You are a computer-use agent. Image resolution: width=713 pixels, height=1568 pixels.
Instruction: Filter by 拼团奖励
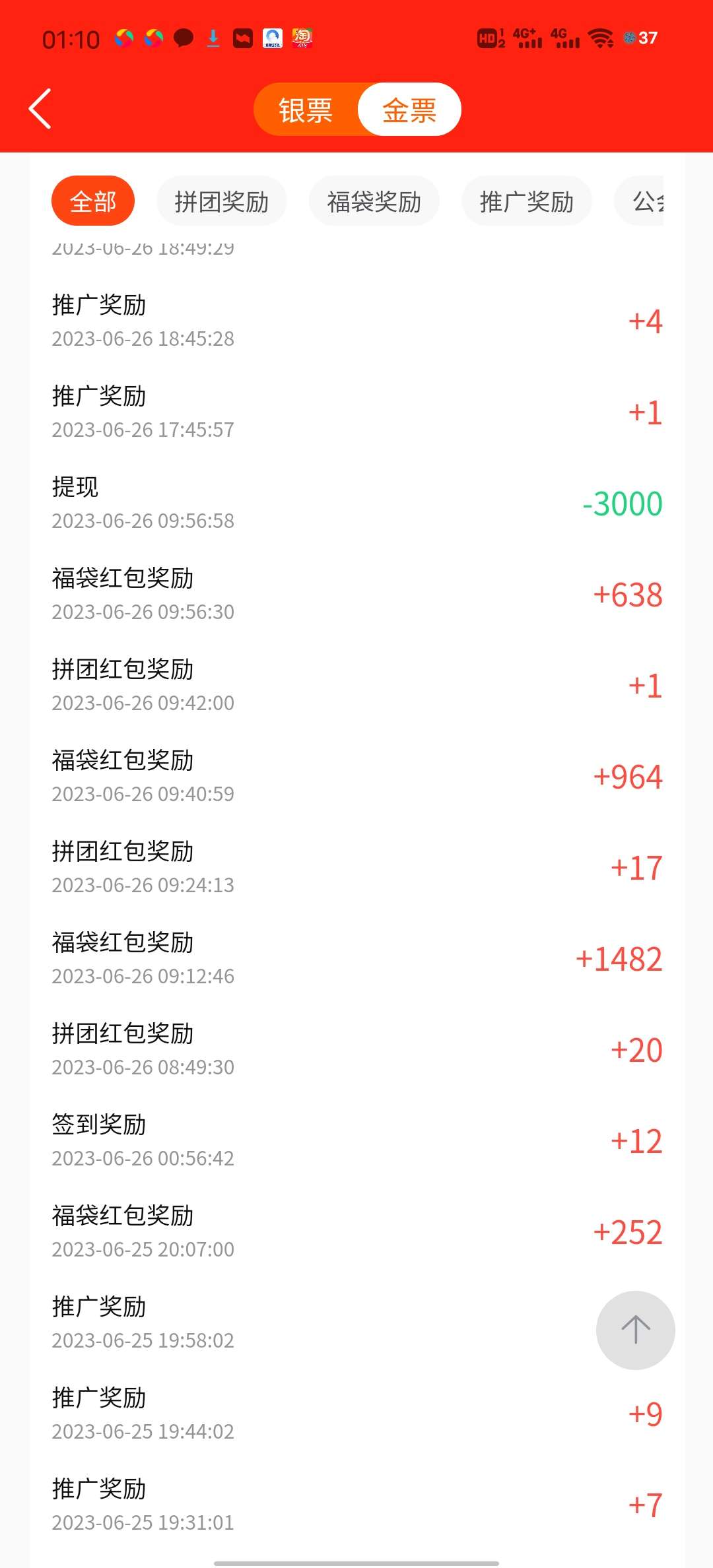coord(222,201)
